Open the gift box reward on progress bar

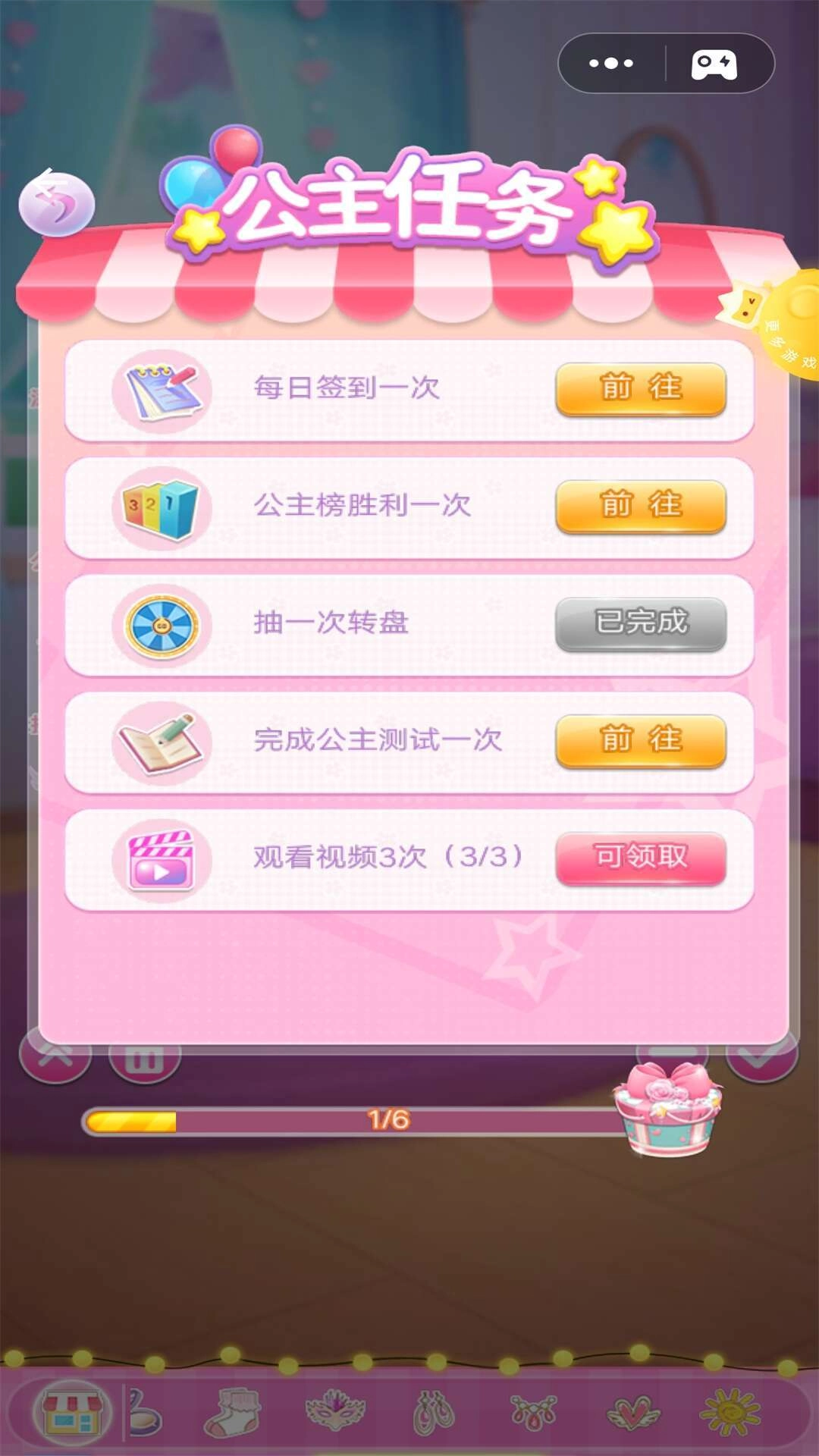tap(667, 1109)
